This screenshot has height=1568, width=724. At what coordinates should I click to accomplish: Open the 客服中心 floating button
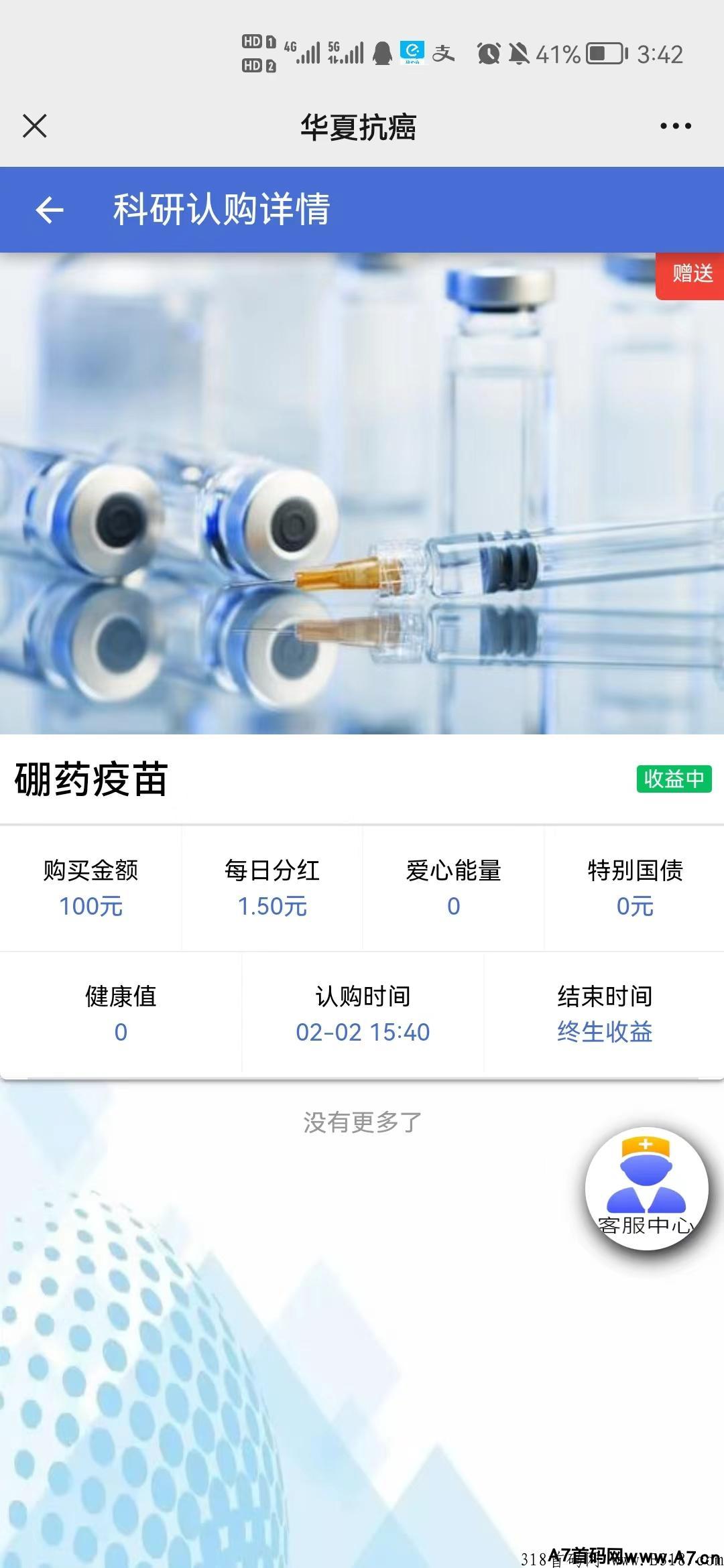[x=646, y=1189]
